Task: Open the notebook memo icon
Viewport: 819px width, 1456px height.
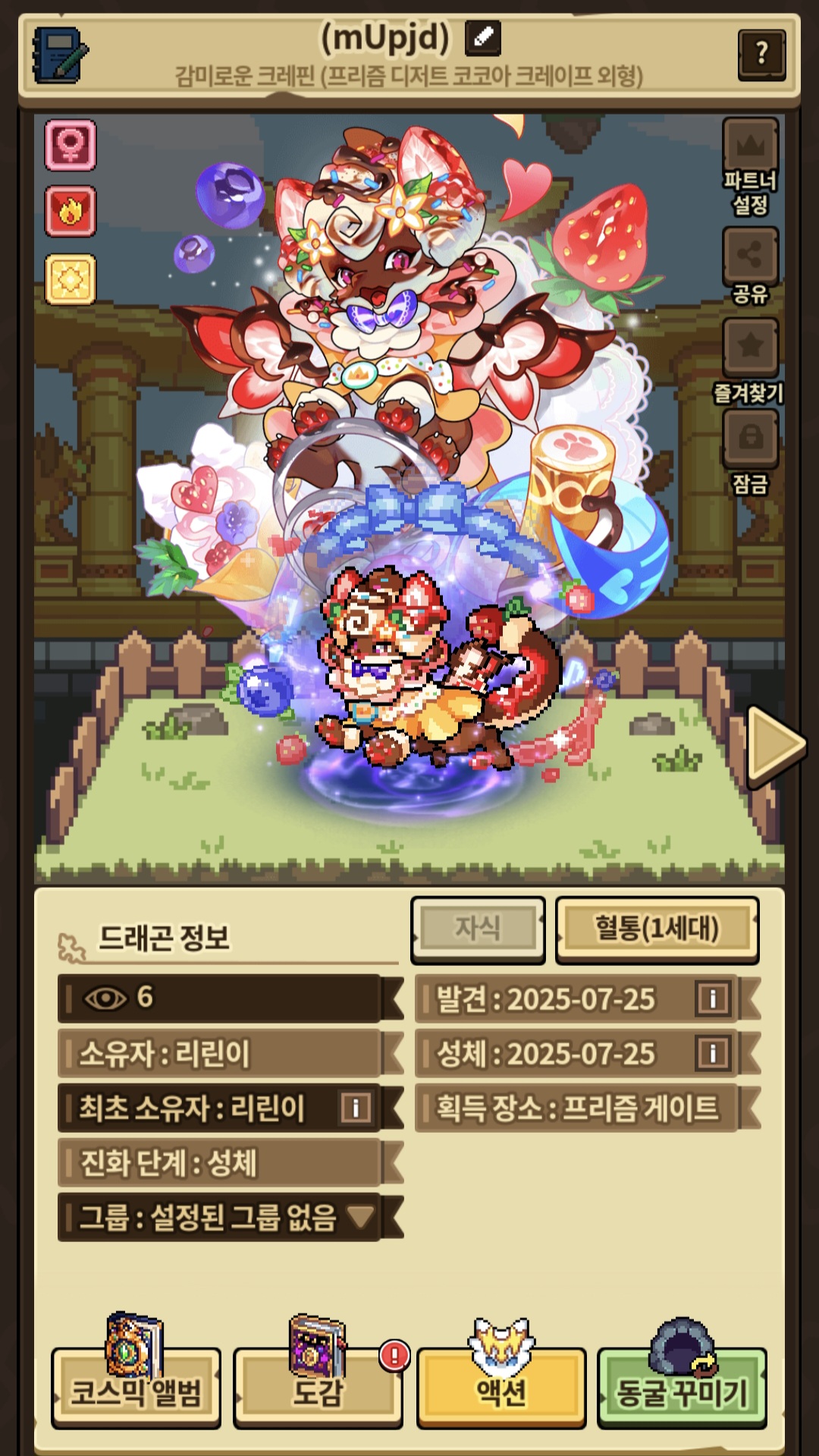Action: pyautogui.click(x=60, y=56)
